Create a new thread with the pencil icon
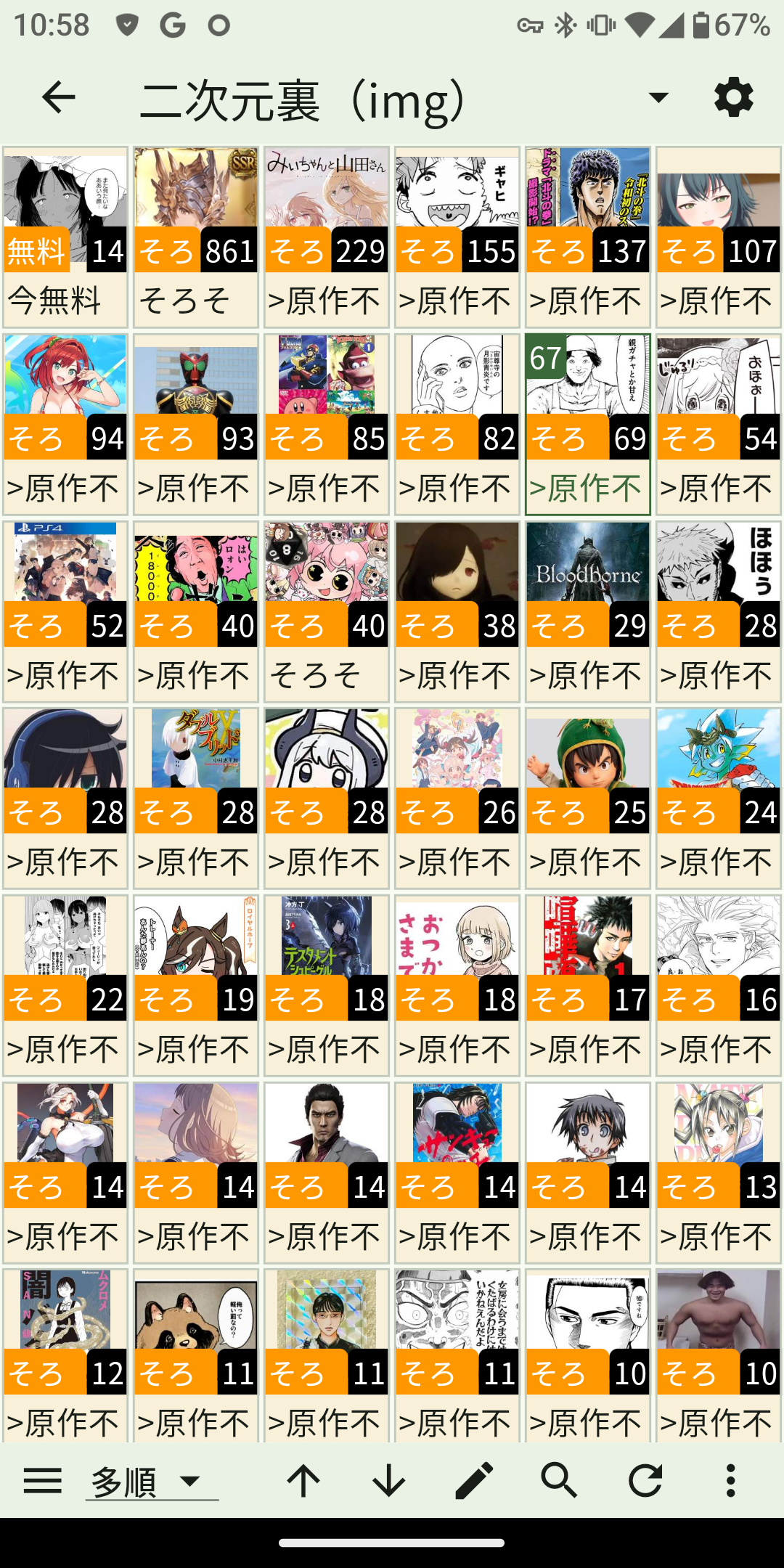This screenshot has height=1568, width=784. [x=474, y=1480]
